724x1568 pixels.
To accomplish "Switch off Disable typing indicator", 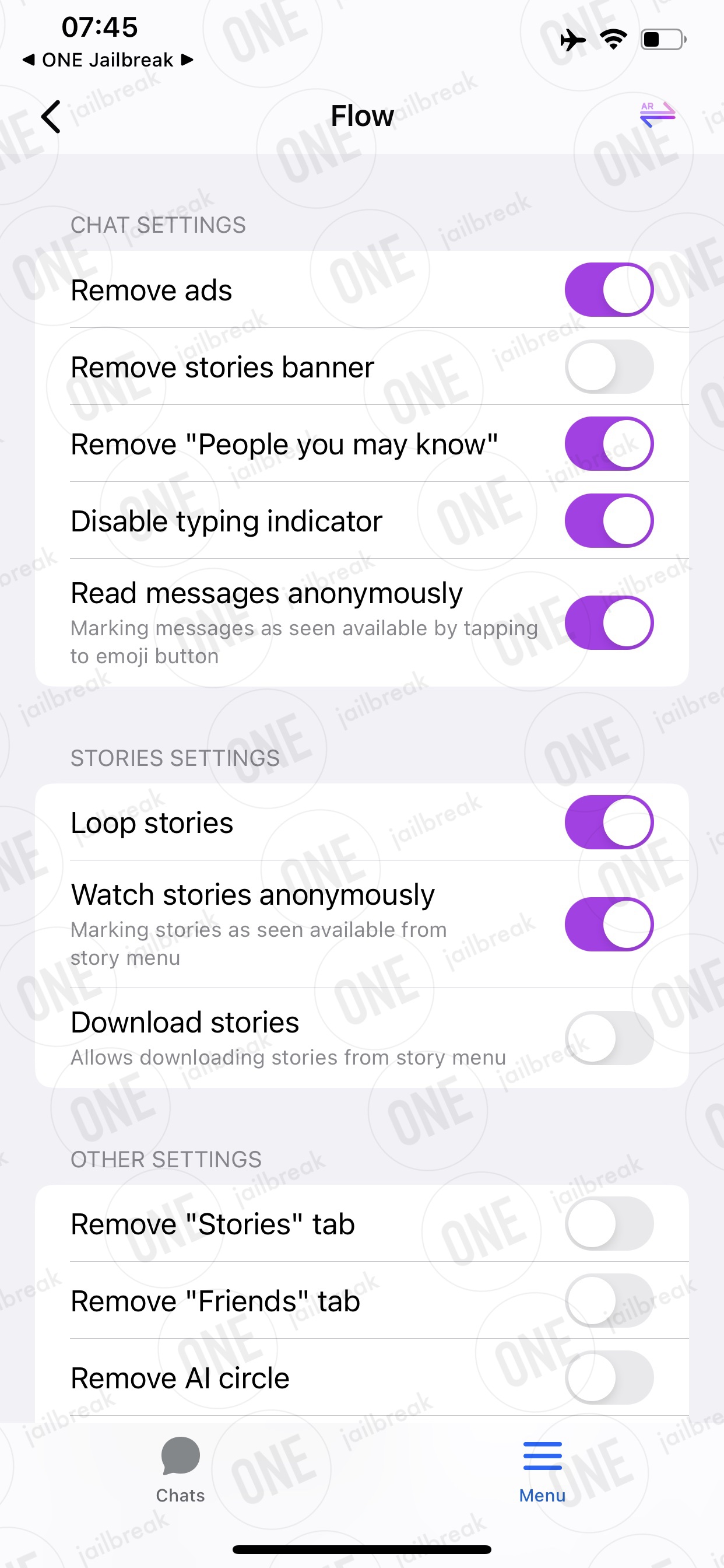I will (x=609, y=520).
